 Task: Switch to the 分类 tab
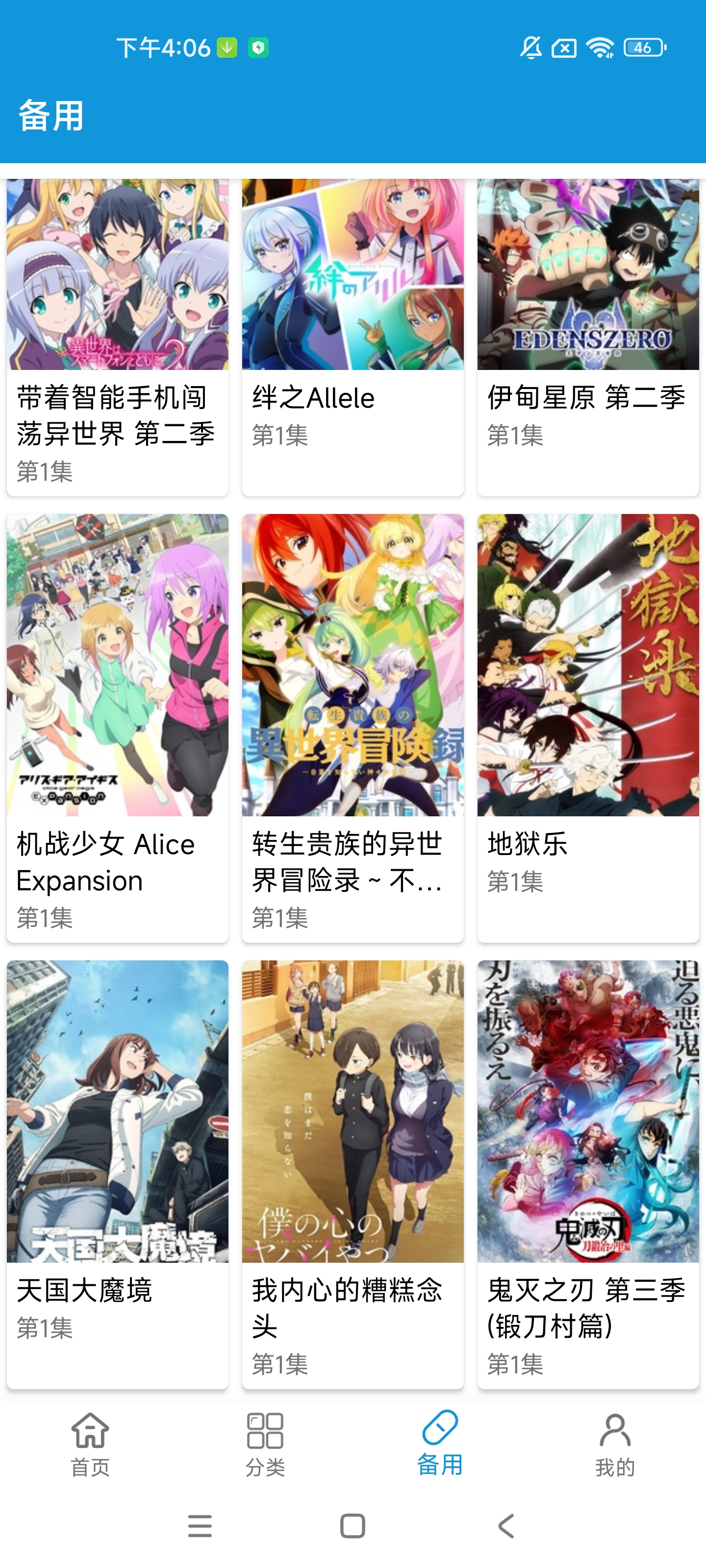pyautogui.click(x=265, y=1444)
